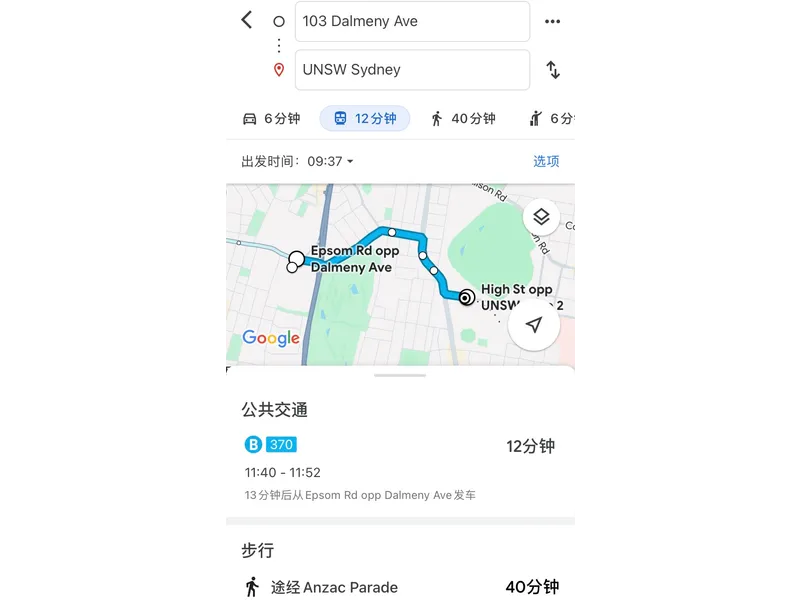Open the map layers button
This screenshot has width=800, height=600.
(541, 217)
